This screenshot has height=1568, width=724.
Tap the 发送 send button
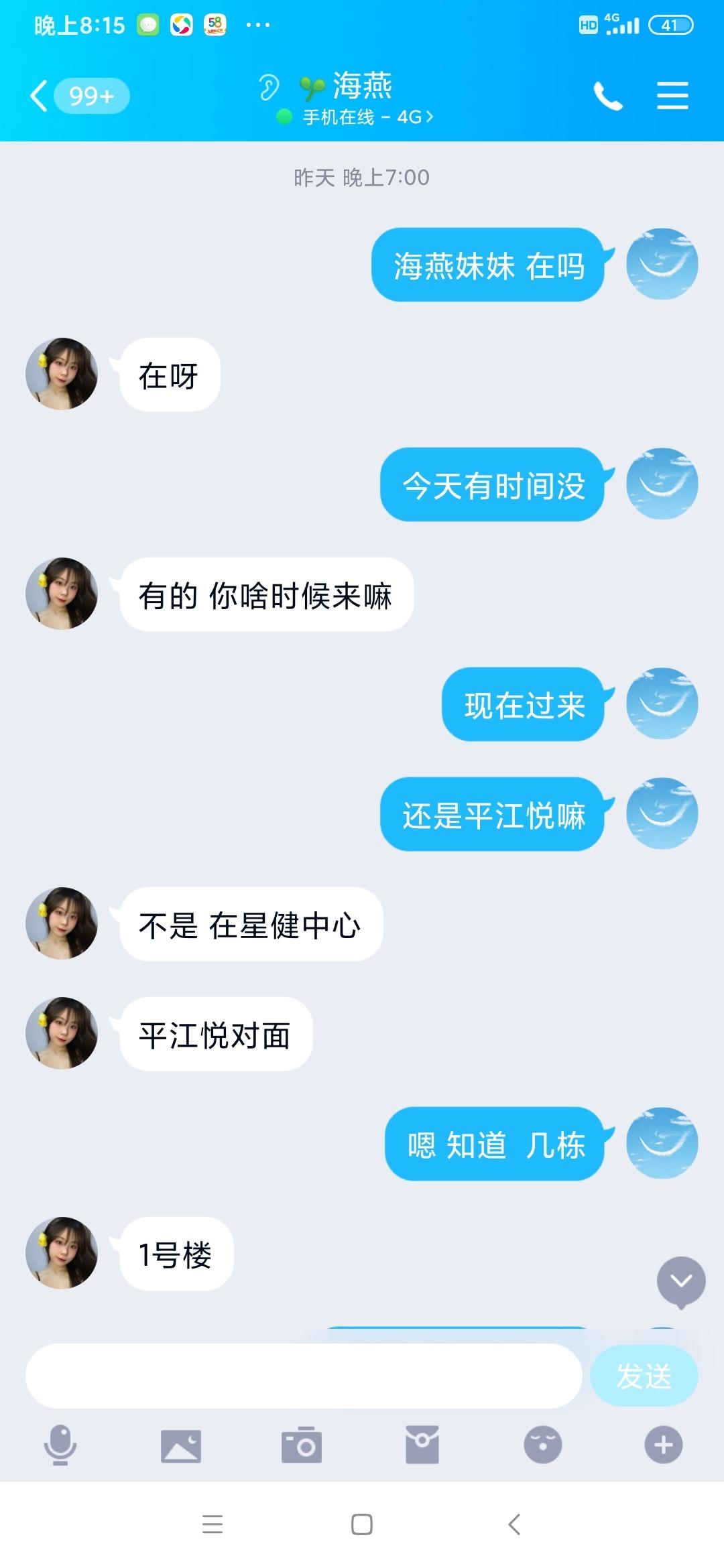click(644, 1376)
